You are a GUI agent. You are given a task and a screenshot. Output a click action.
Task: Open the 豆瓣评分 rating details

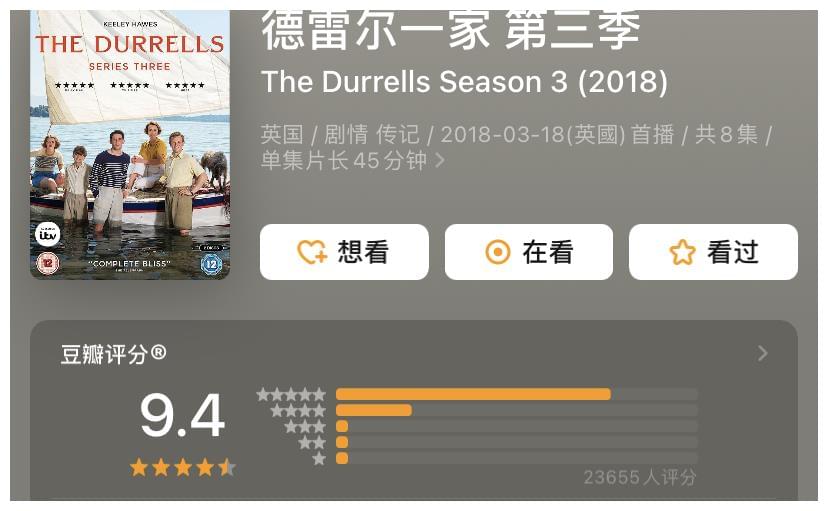pyautogui.click(x=762, y=353)
